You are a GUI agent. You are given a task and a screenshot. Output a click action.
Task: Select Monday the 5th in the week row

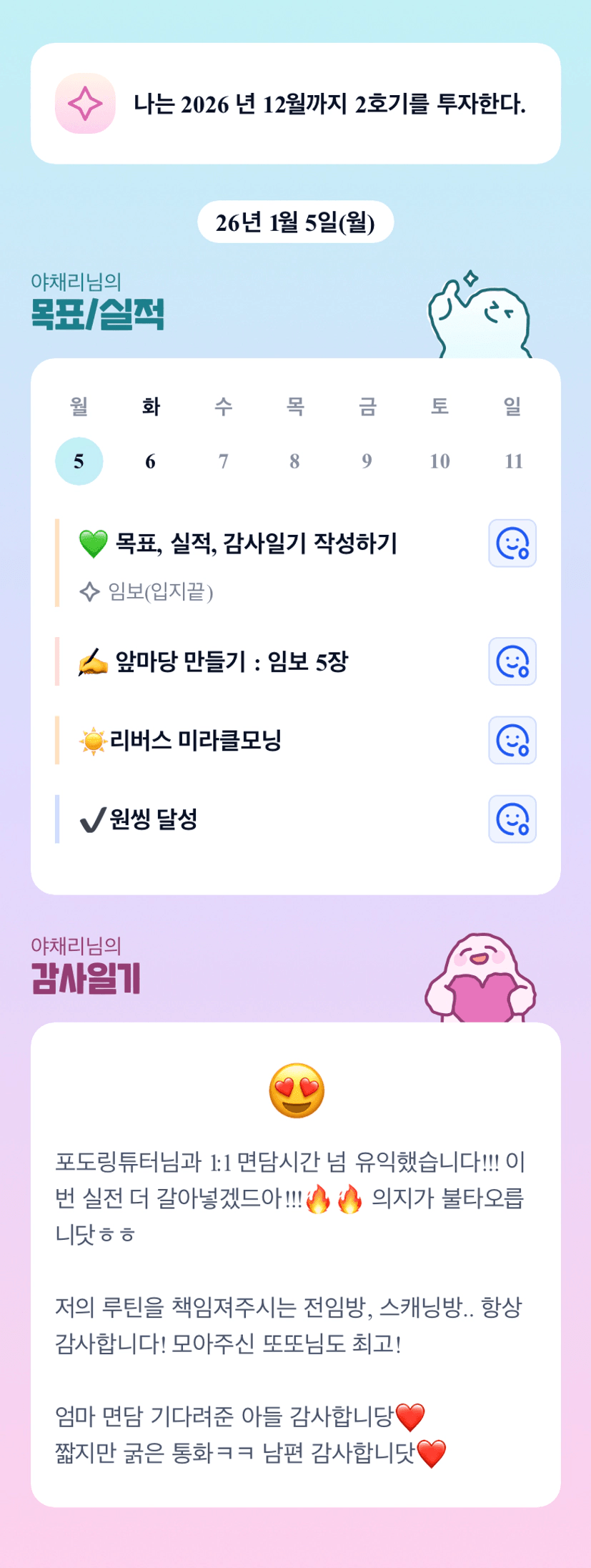[x=79, y=461]
